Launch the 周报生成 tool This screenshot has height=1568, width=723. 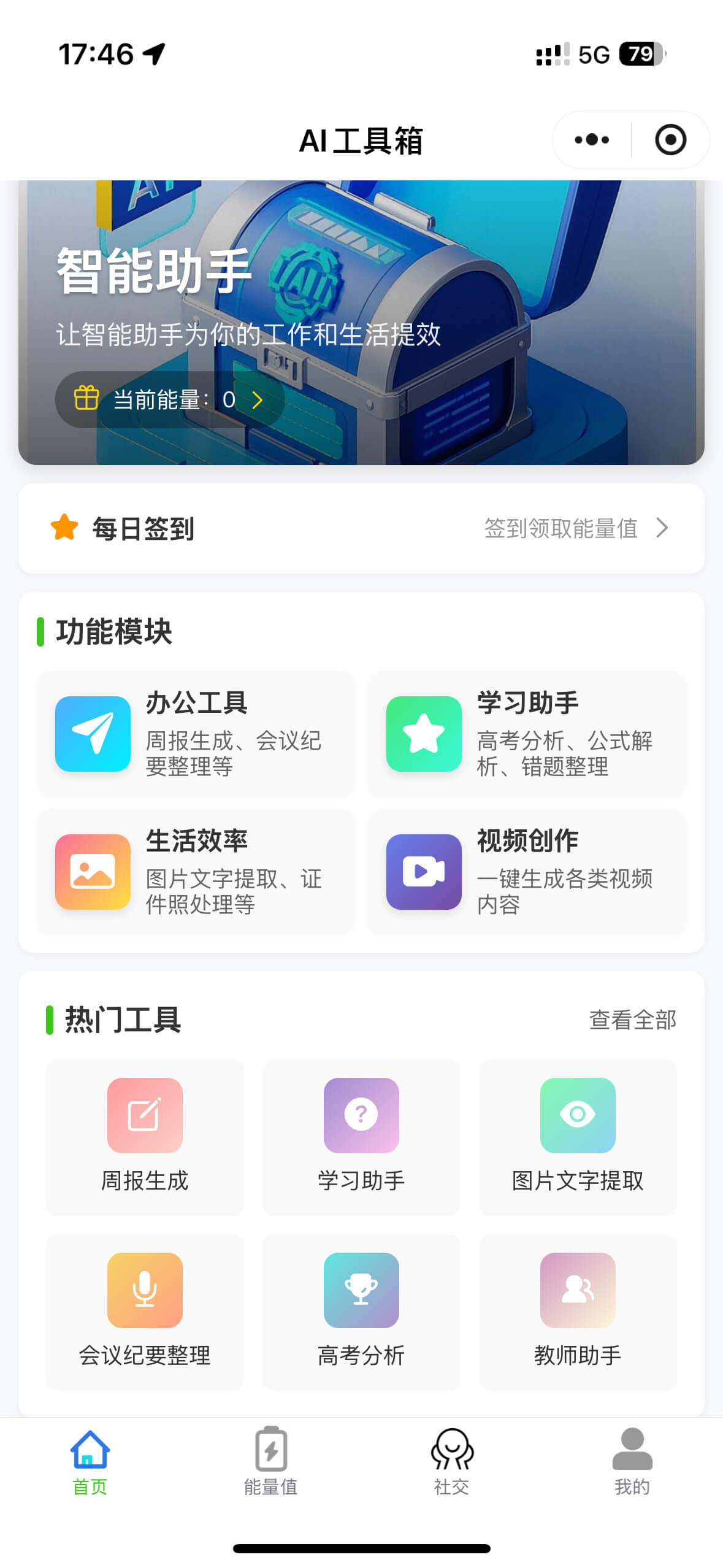(145, 1136)
